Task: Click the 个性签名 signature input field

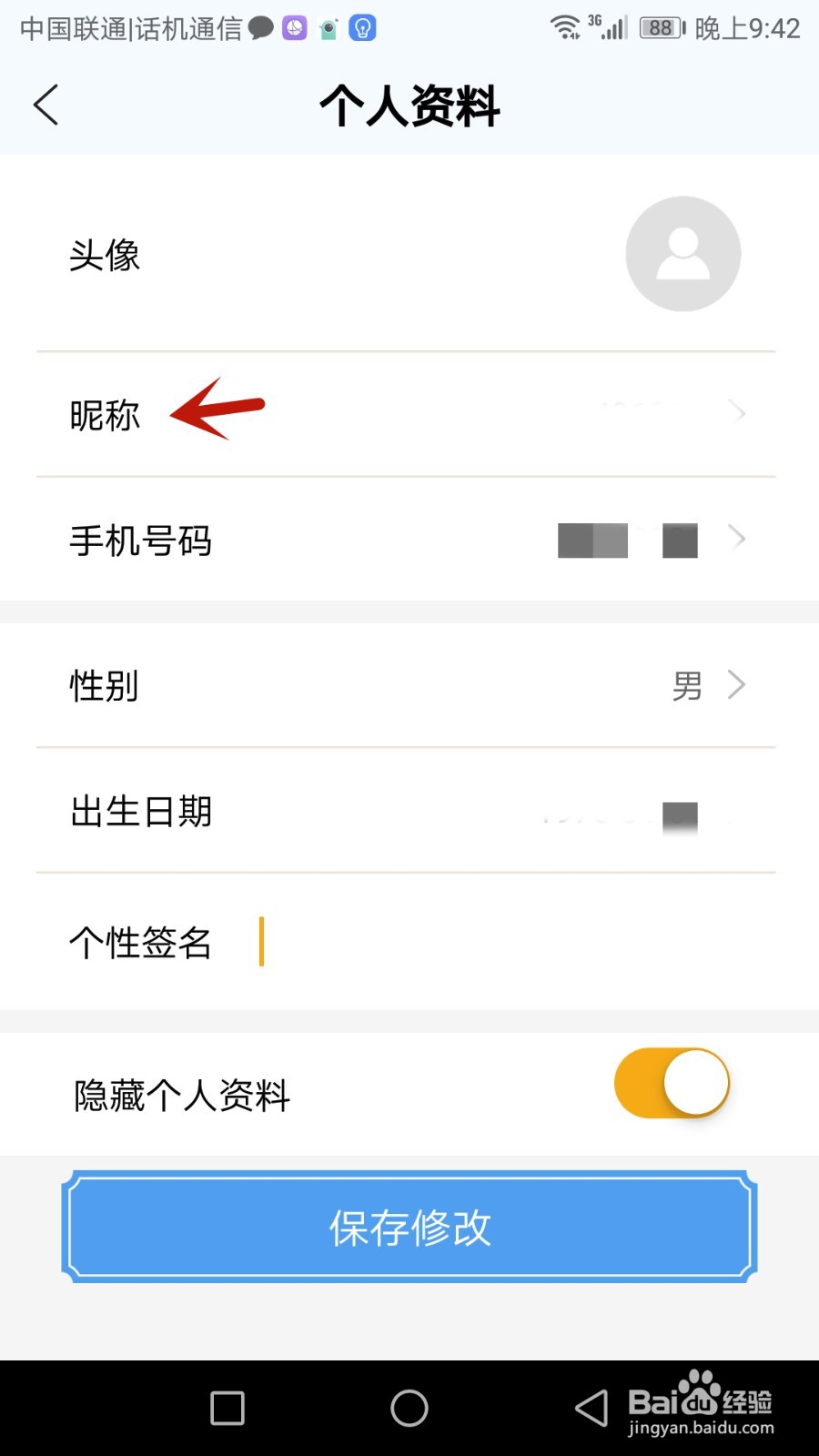Action: [x=409, y=943]
